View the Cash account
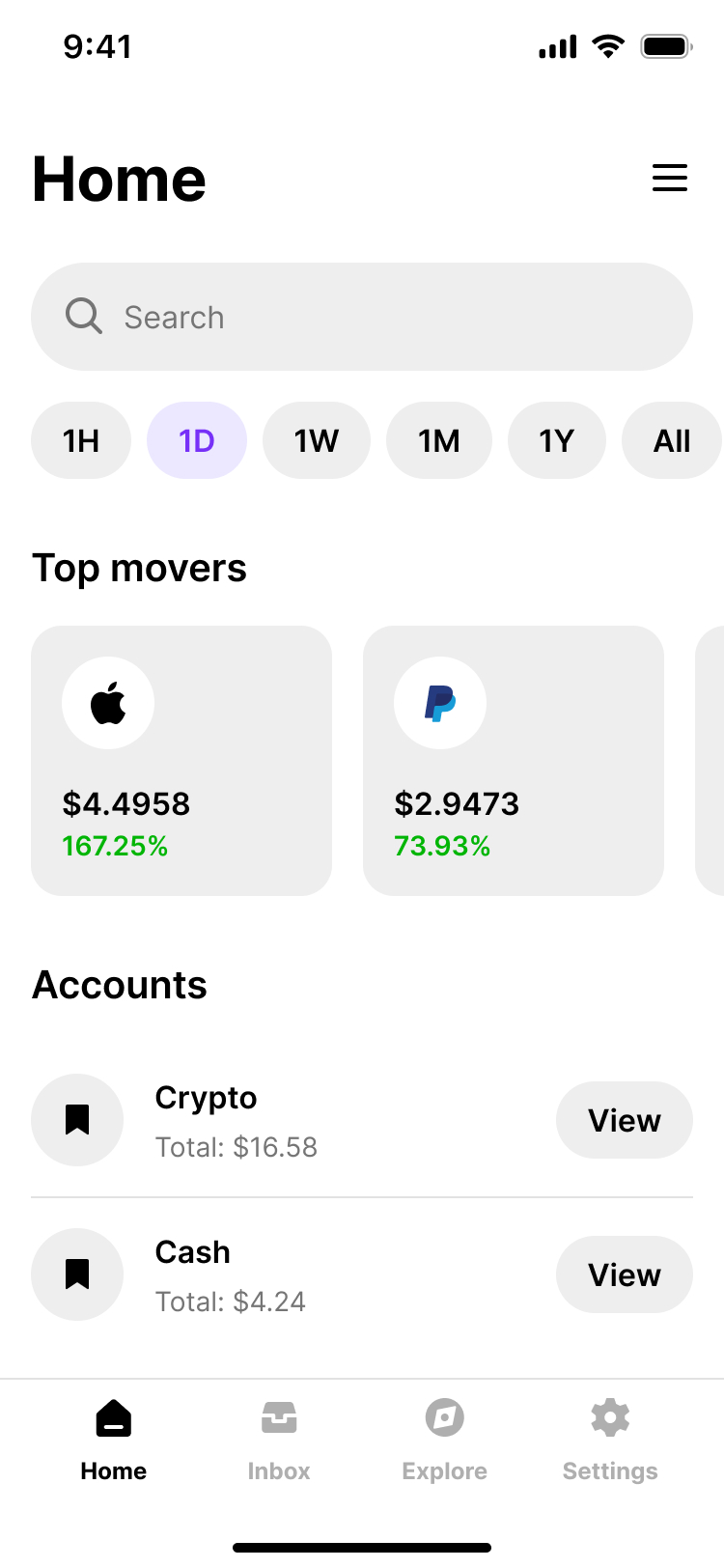724x1568 pixels. [624, 1274]
